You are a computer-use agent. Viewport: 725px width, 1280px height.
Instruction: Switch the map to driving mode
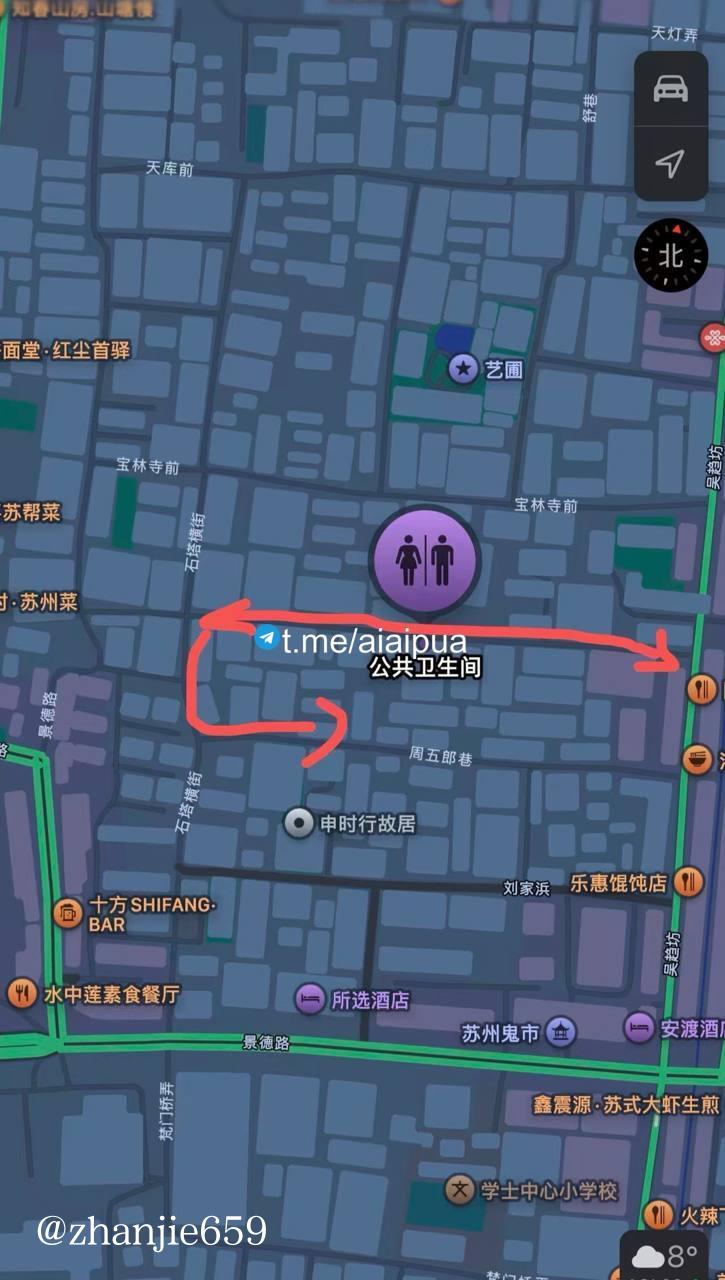pos(670,89)
